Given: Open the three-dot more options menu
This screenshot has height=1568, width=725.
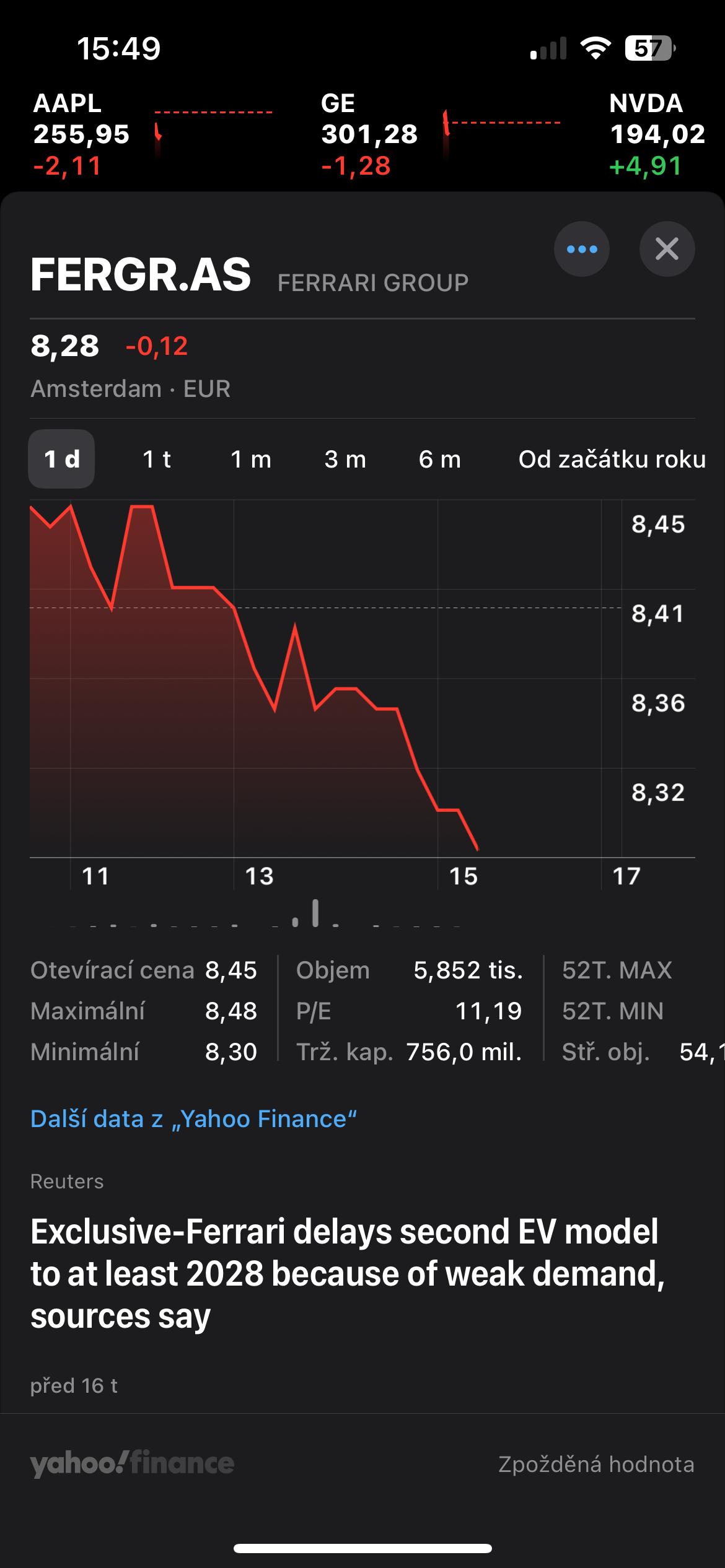Looking at the screenshot, I should [581, 249].
